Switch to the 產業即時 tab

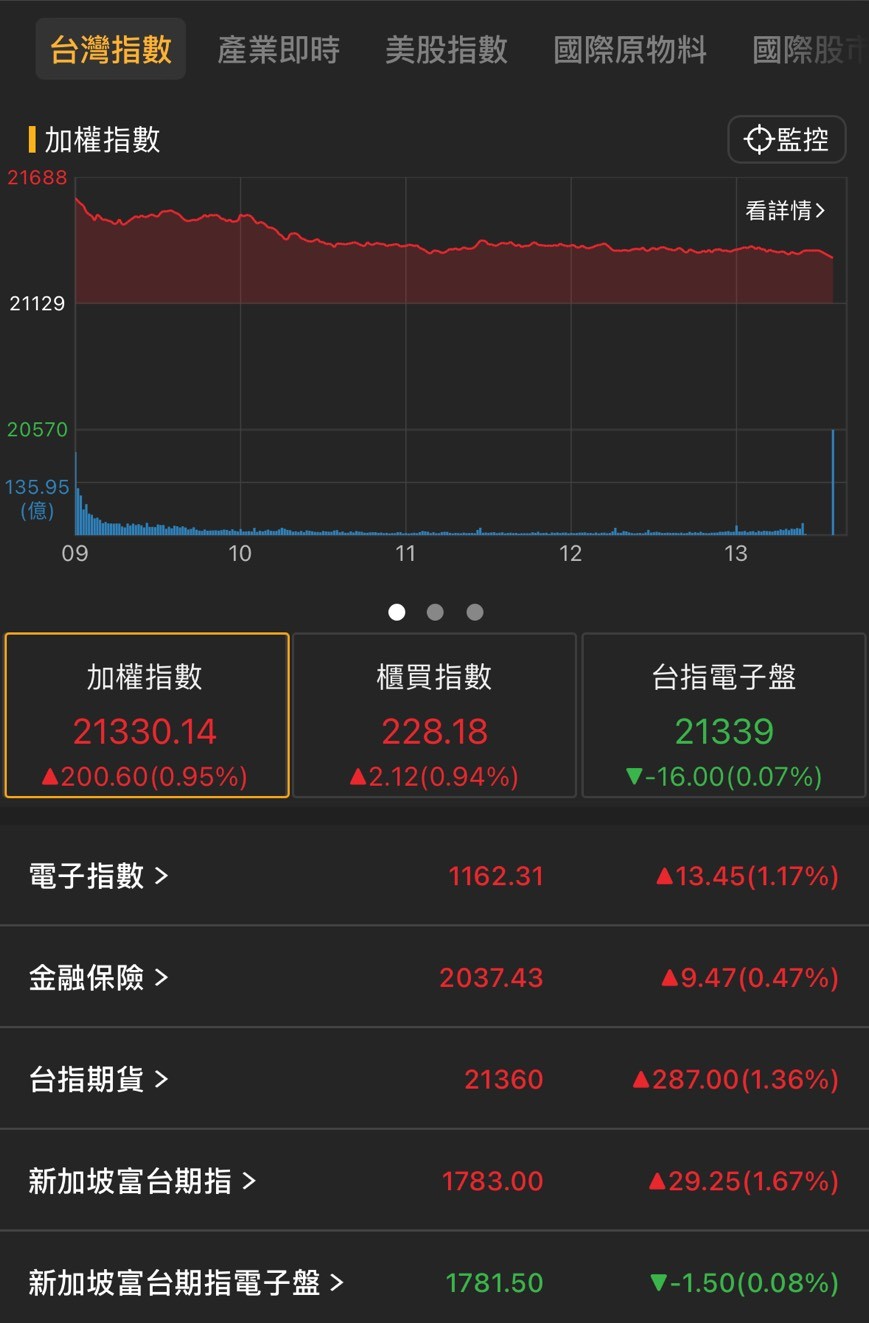279,49
